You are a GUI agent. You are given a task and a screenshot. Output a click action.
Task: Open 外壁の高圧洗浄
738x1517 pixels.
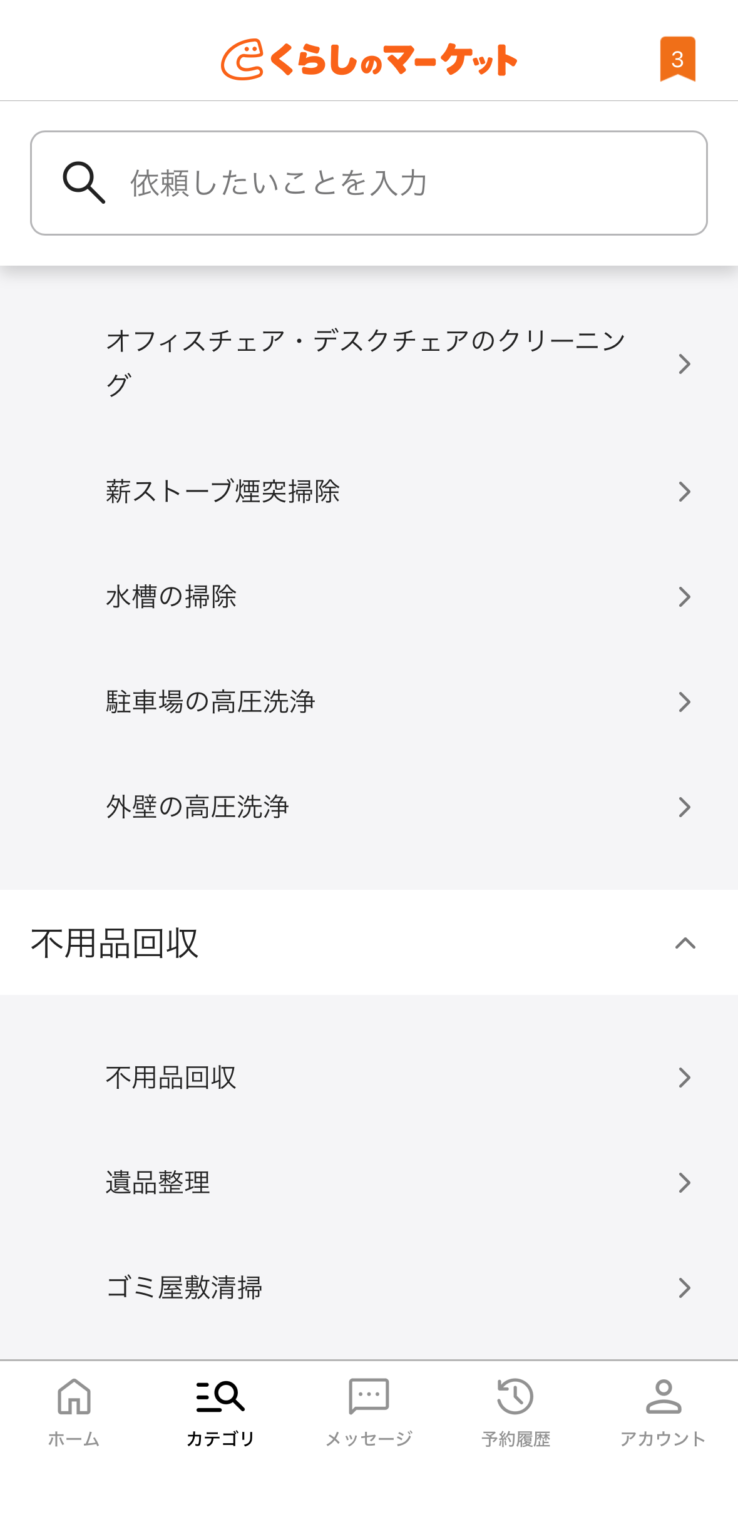coord(368,807)
